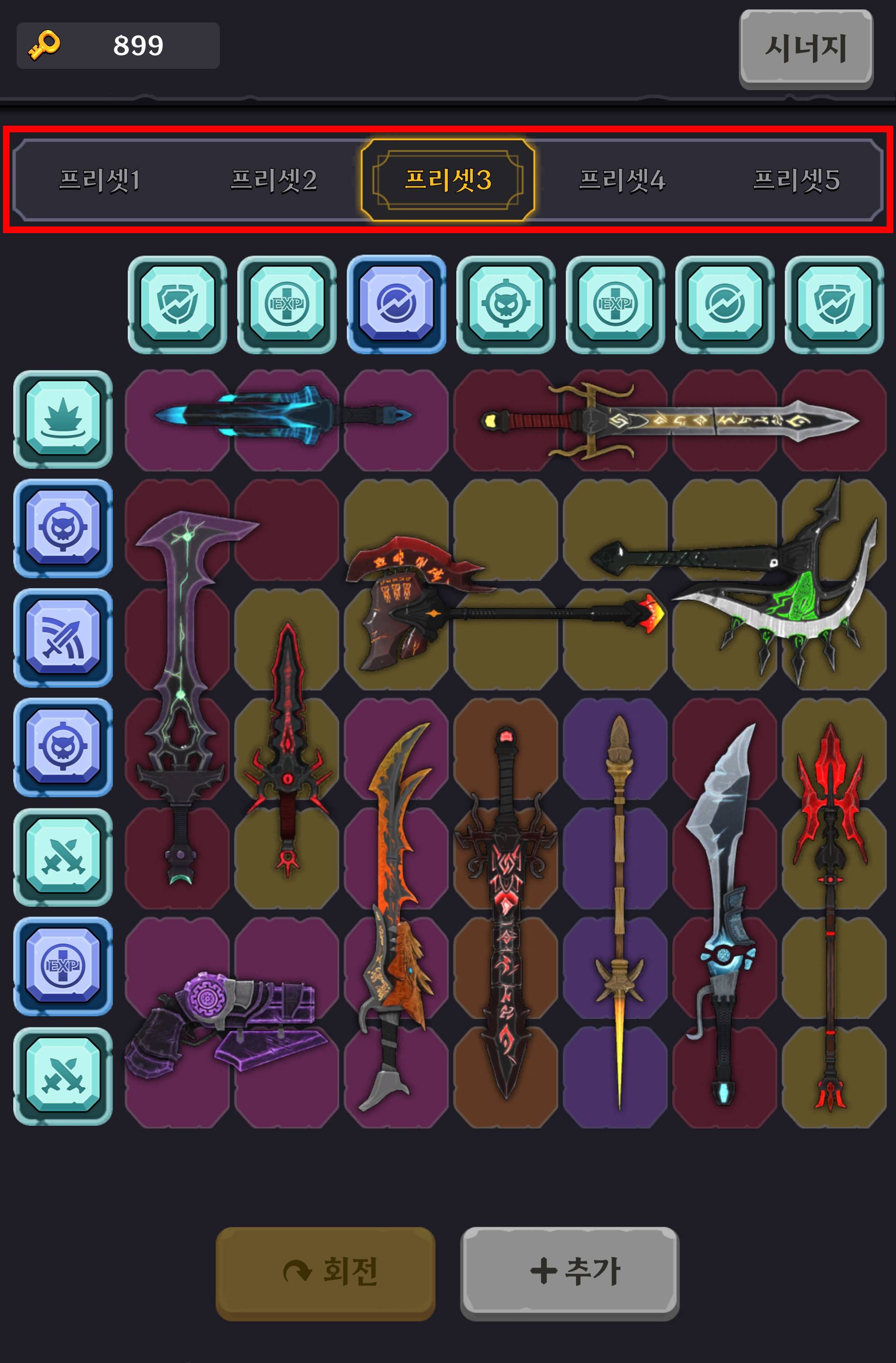Tap the 추가 add button

(570, 1273)
